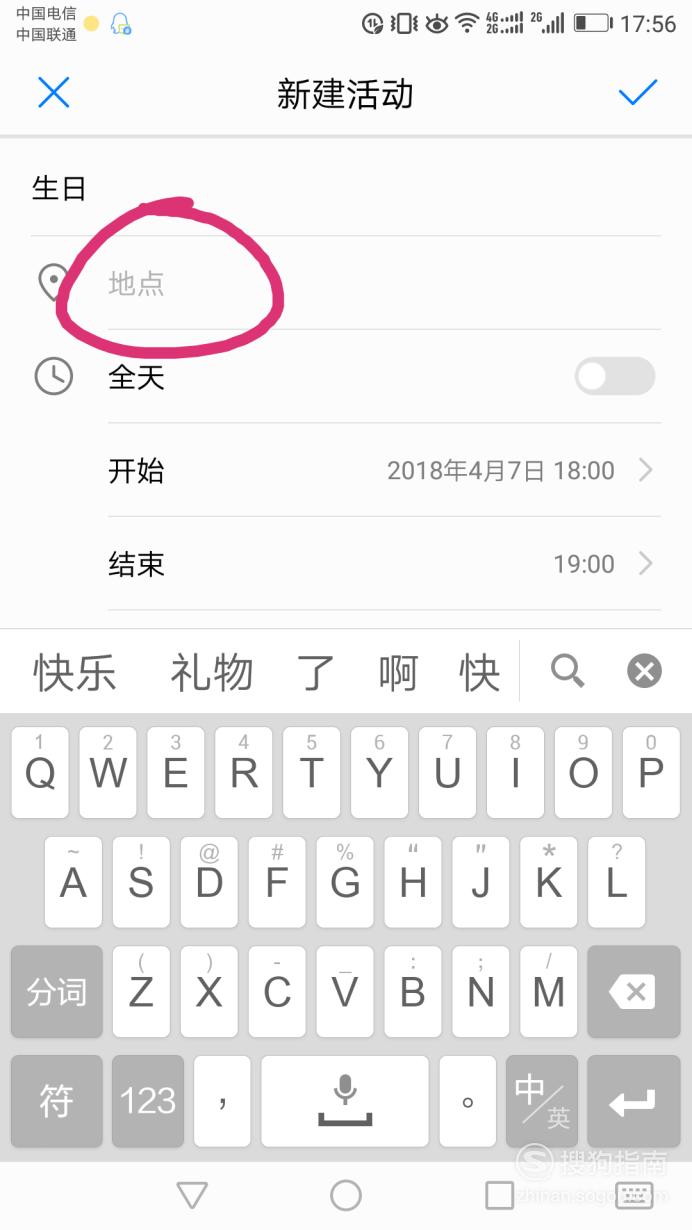
Task: Close the new event screen with X
Action: coord(53,93)
